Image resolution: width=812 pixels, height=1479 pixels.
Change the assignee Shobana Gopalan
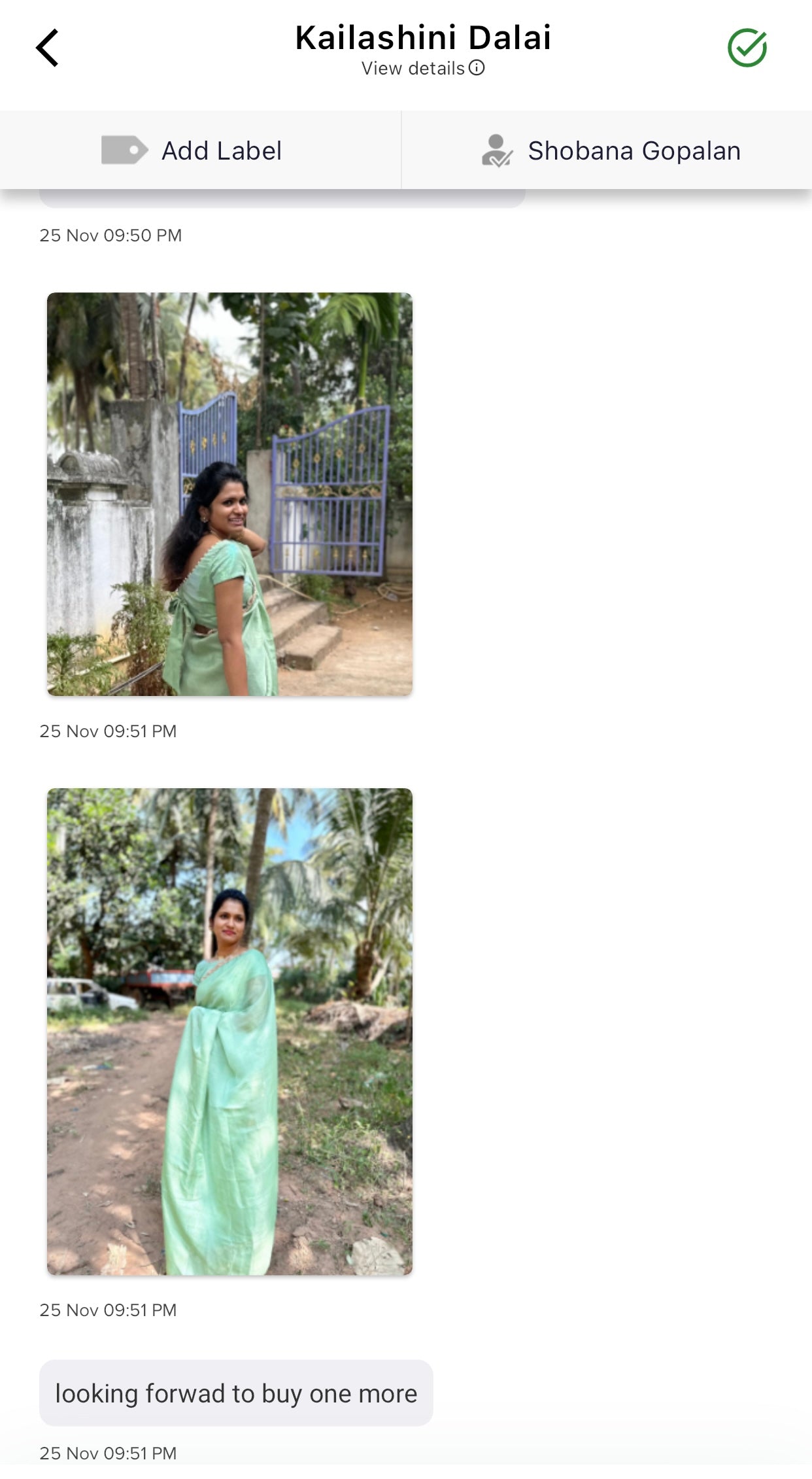611,150
